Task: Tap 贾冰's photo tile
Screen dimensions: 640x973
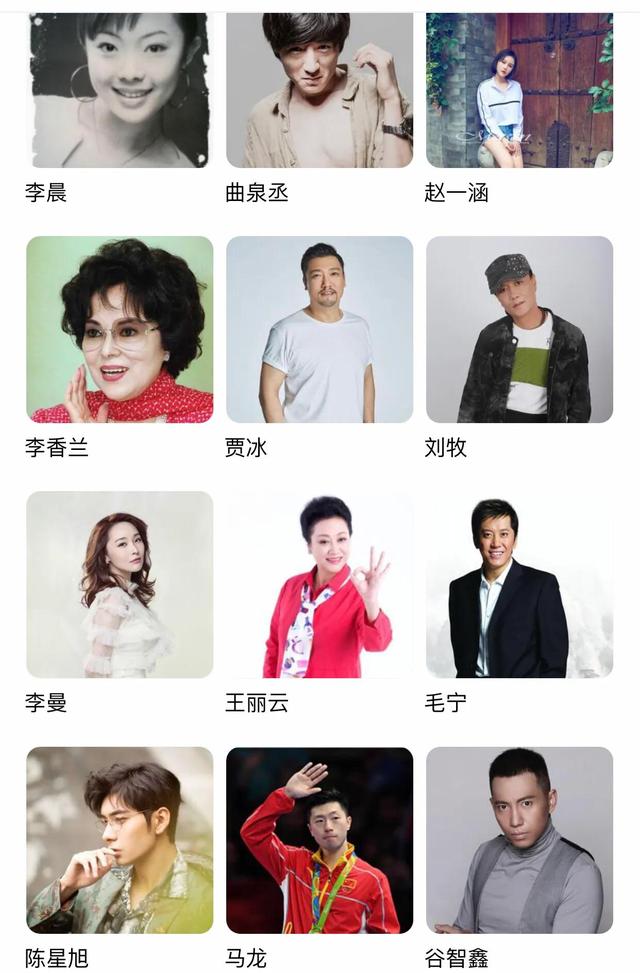Action: (x=319, y=329)
